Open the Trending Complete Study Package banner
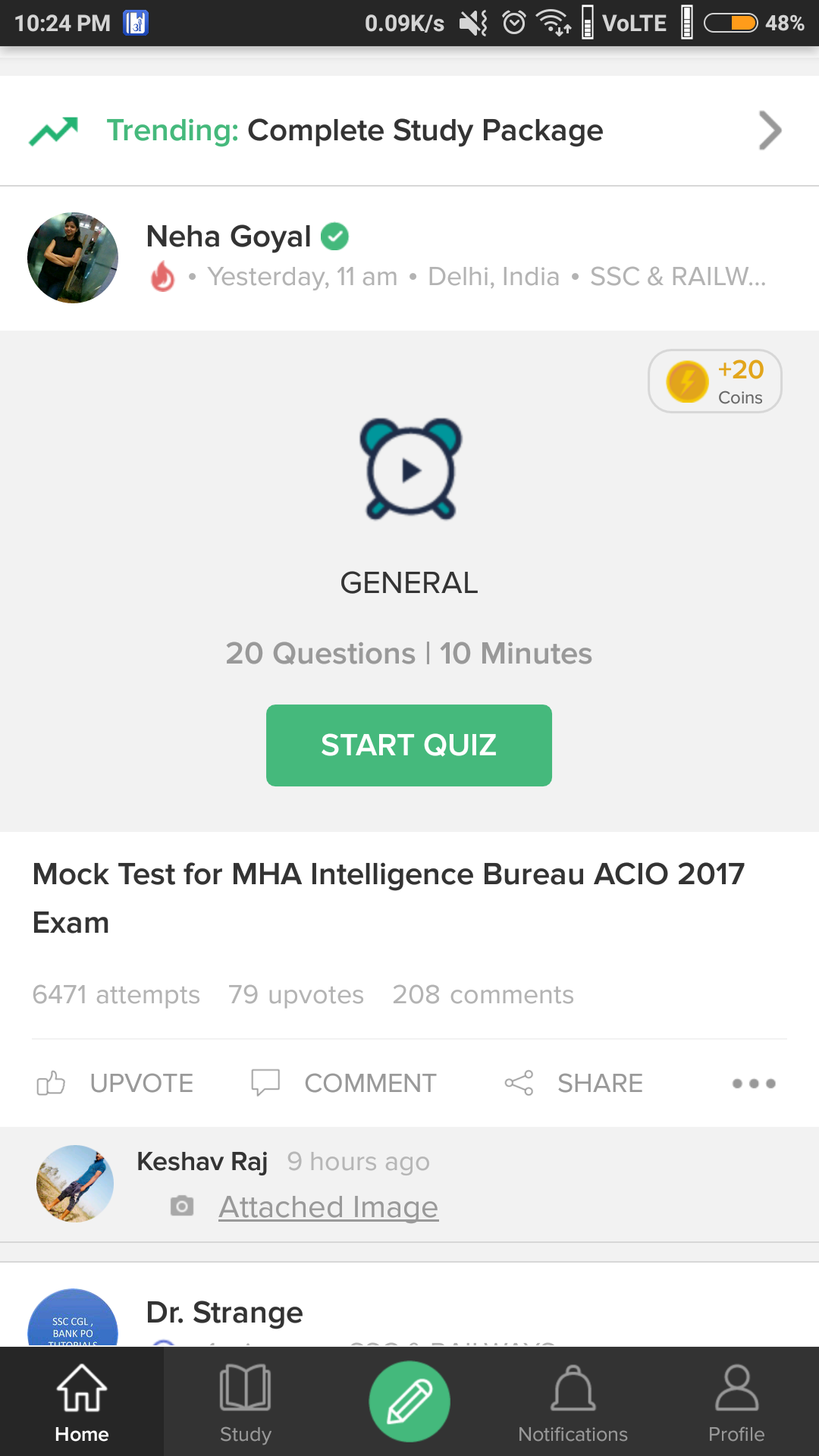 (x=409, y=130)
